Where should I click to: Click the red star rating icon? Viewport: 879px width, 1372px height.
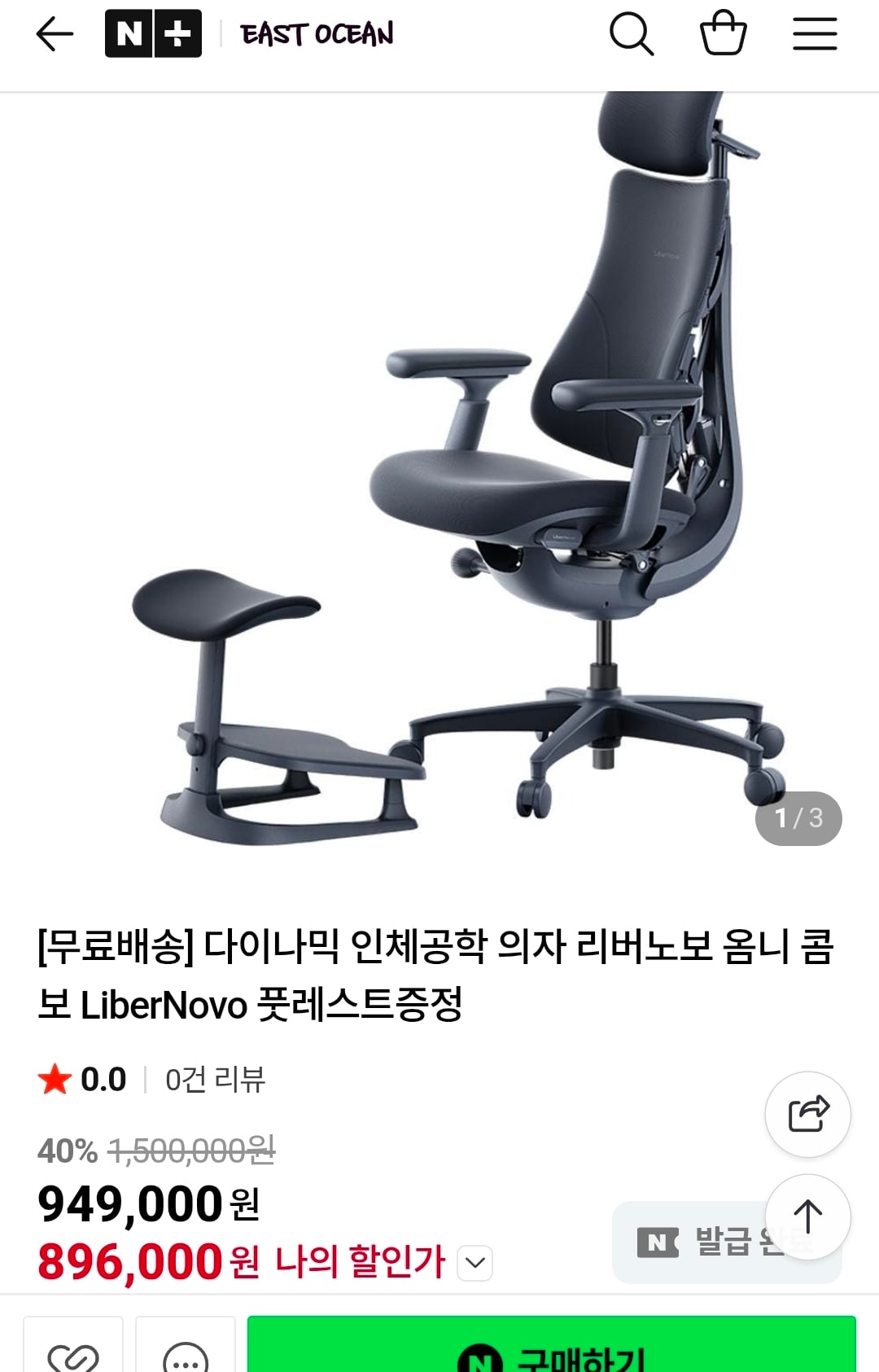pos(54,1080)
